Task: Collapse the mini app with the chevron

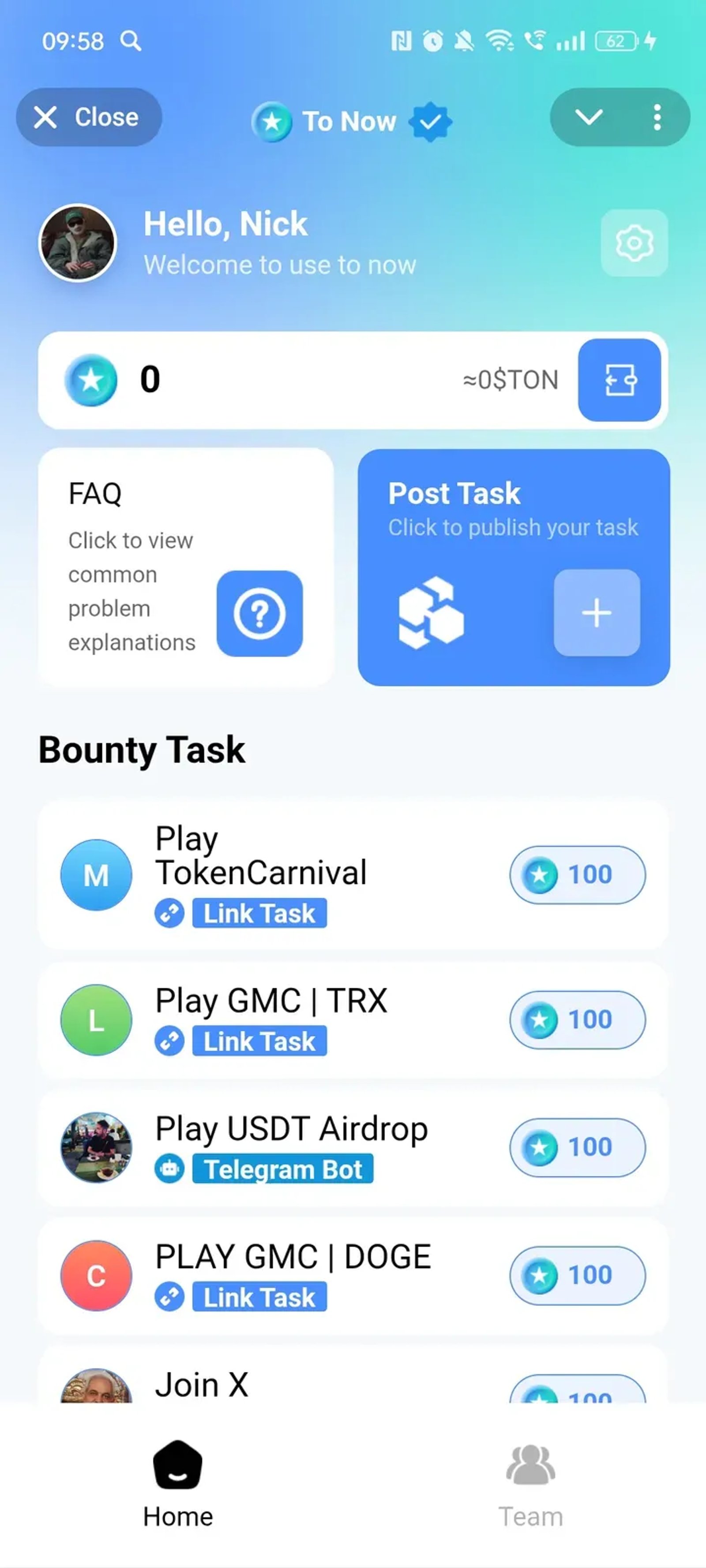Action: pos(589,117)
